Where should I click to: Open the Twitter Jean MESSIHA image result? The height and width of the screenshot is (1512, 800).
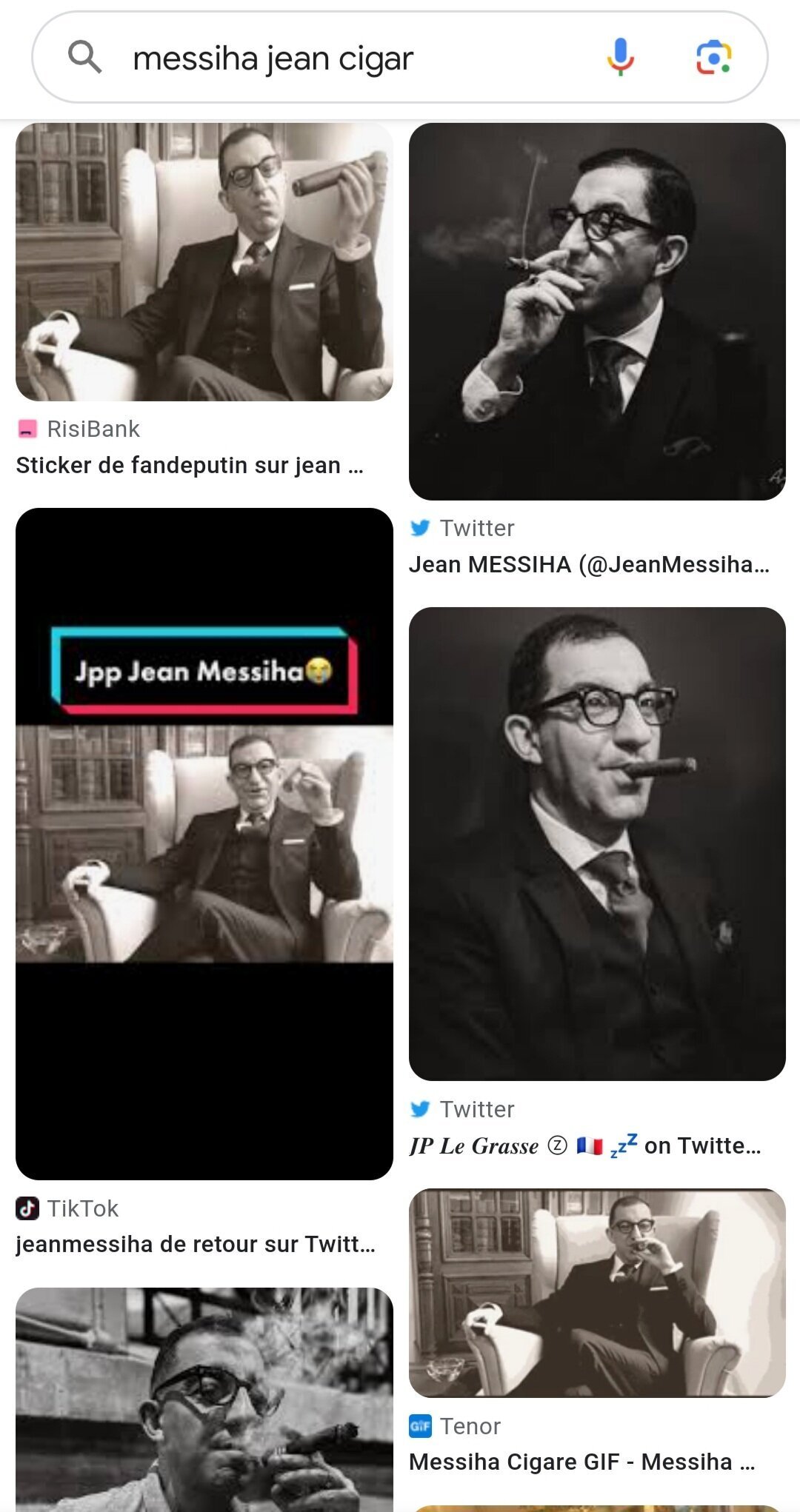pos(597,311)
